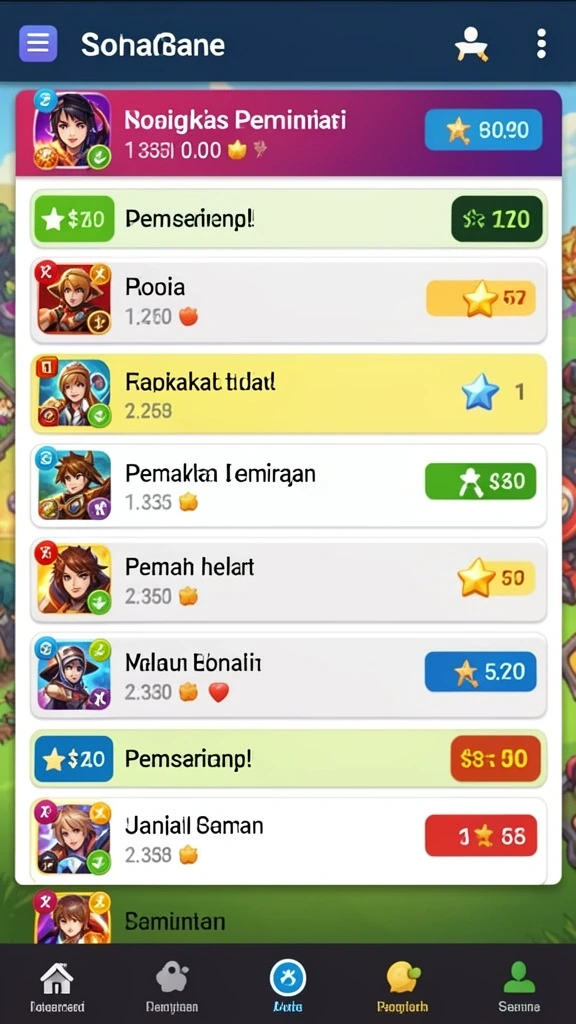576x1024 pixels.
Task: Tap the star 50 button on Pemah helart
Action: [496, 577]
